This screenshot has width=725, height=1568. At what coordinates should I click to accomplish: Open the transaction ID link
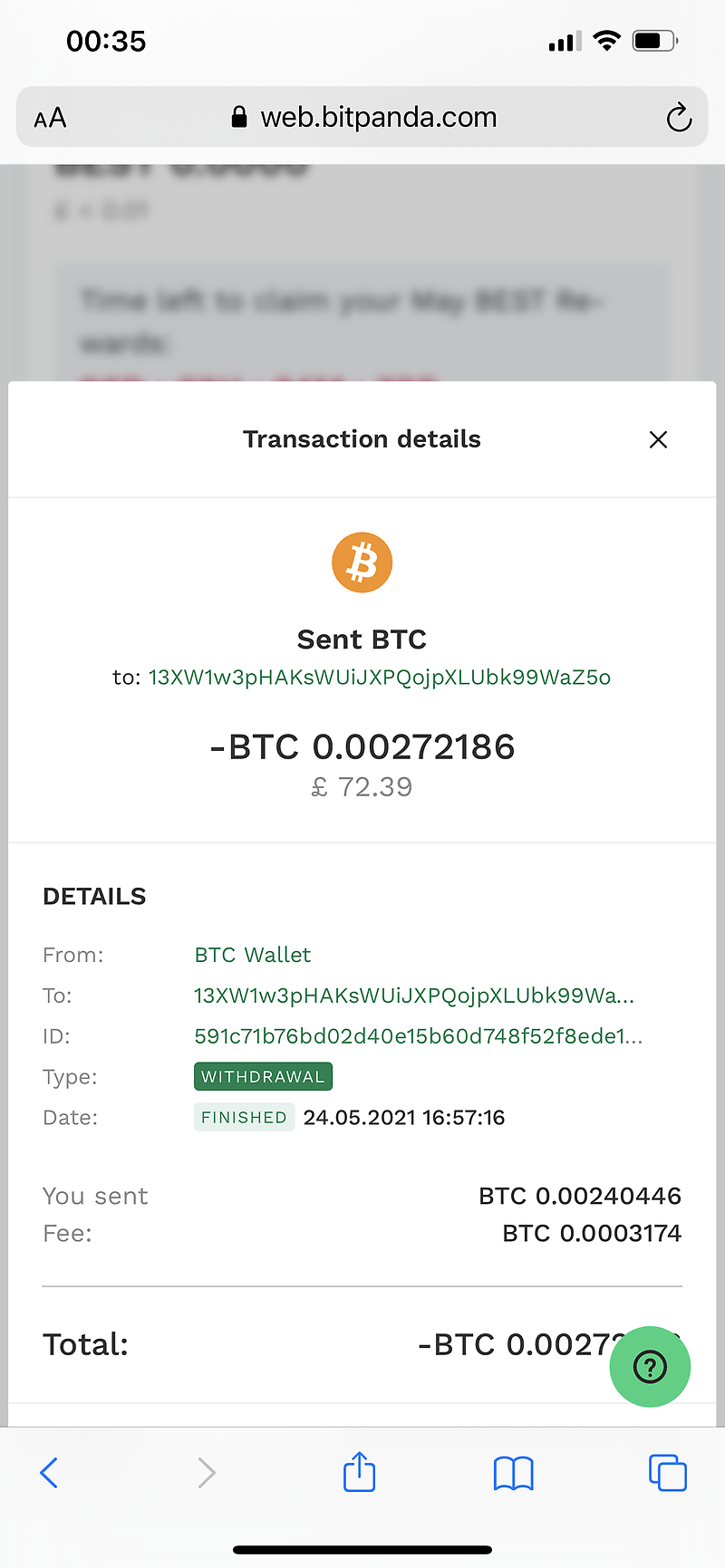pyautogui.click(x=418, y=1036)
